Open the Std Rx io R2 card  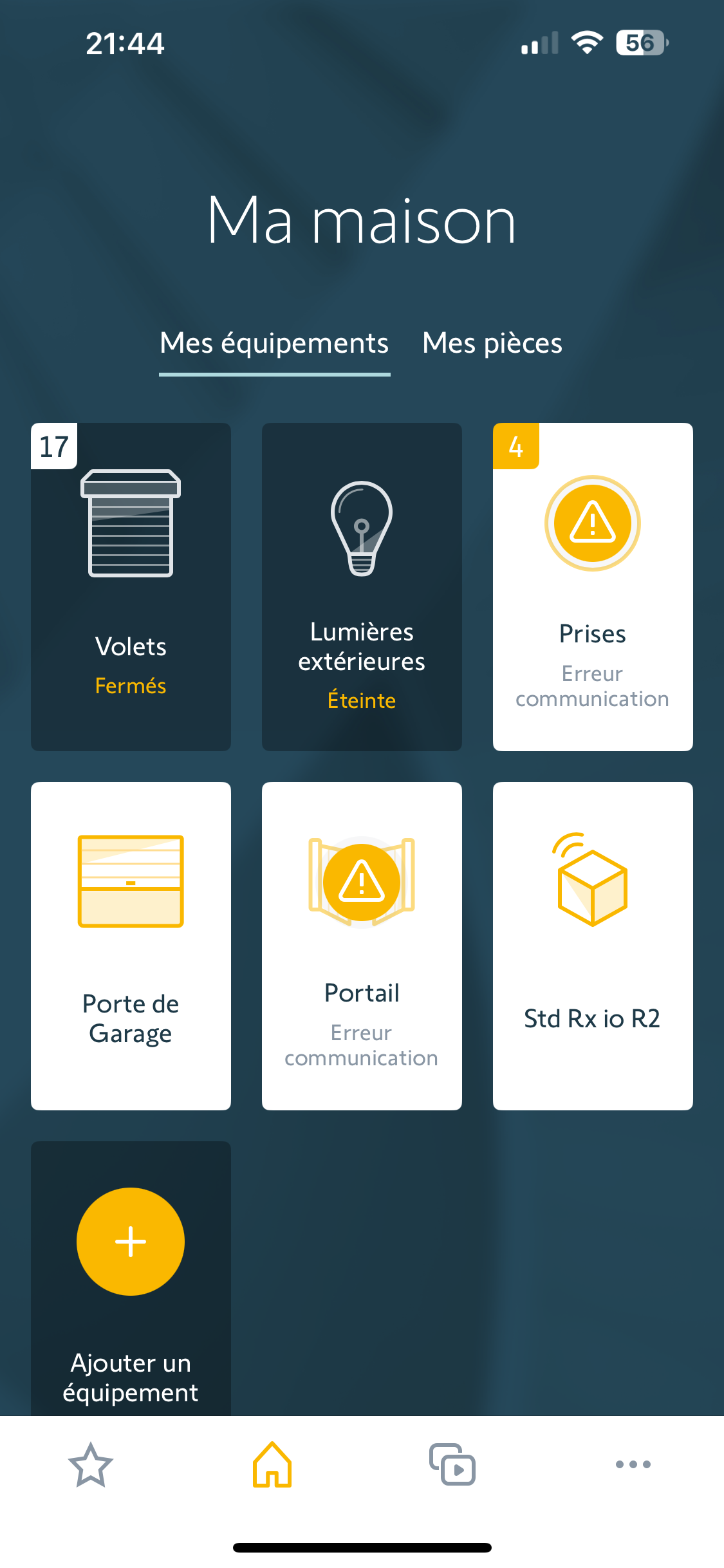click(593, 946)
